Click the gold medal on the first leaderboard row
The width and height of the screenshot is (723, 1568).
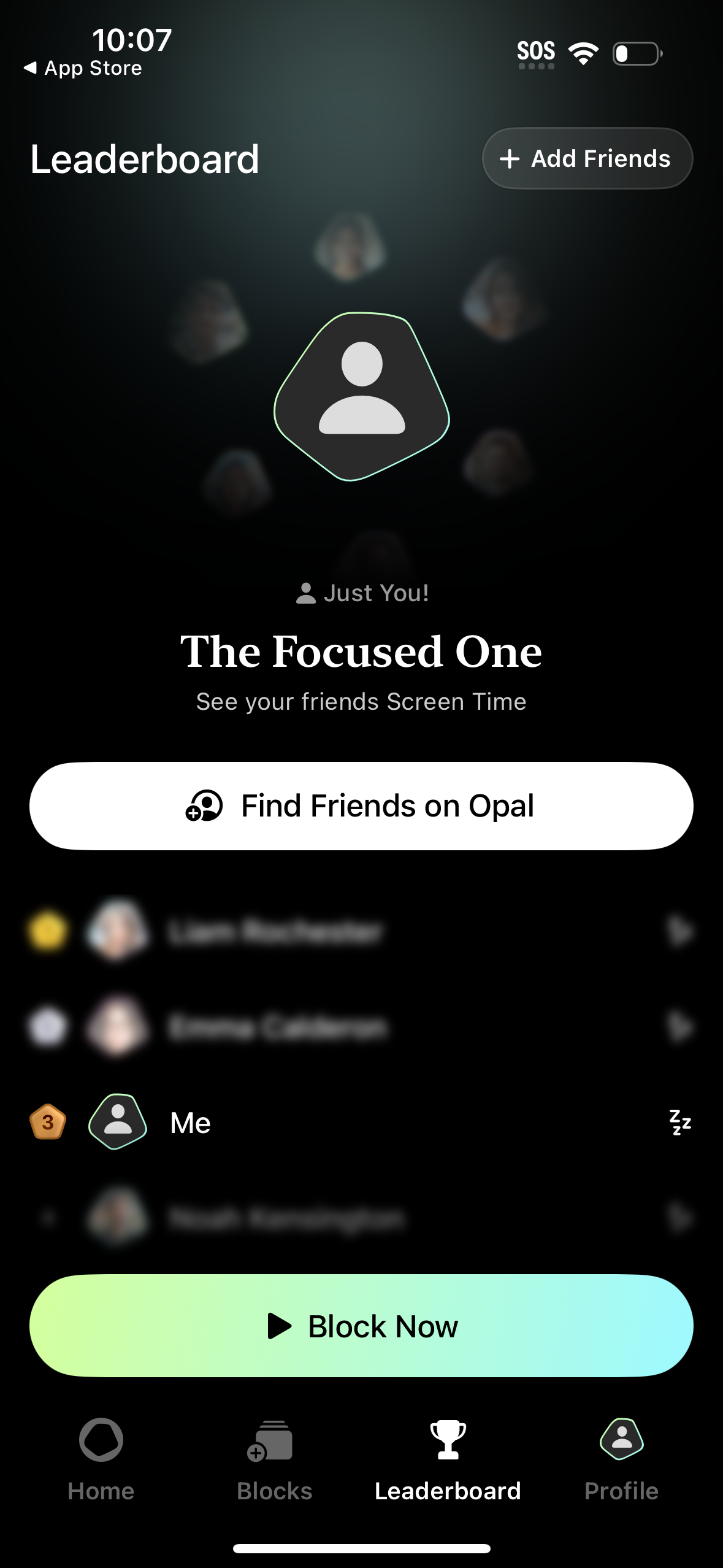point(47,931)
